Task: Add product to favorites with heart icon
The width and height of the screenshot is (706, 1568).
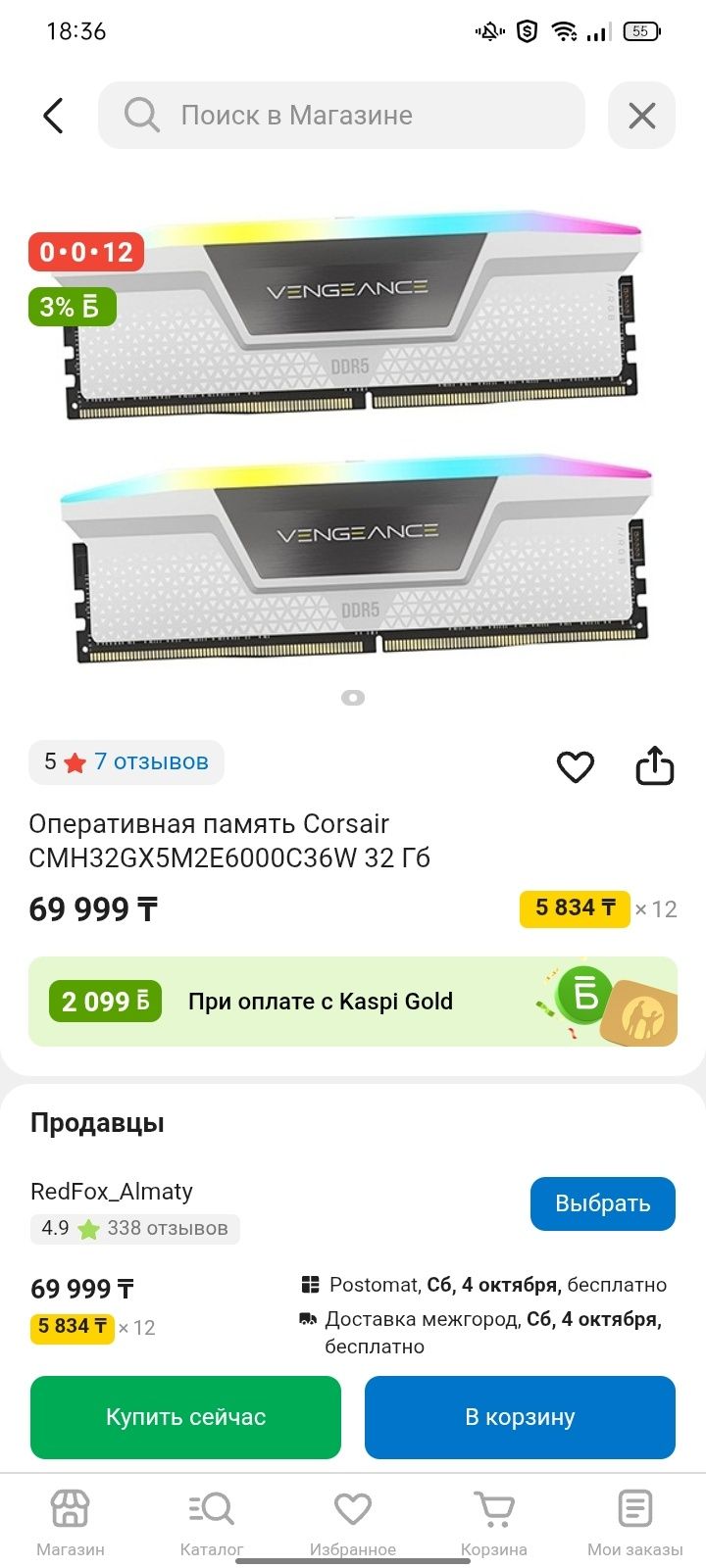Action: tap(576, 766)
